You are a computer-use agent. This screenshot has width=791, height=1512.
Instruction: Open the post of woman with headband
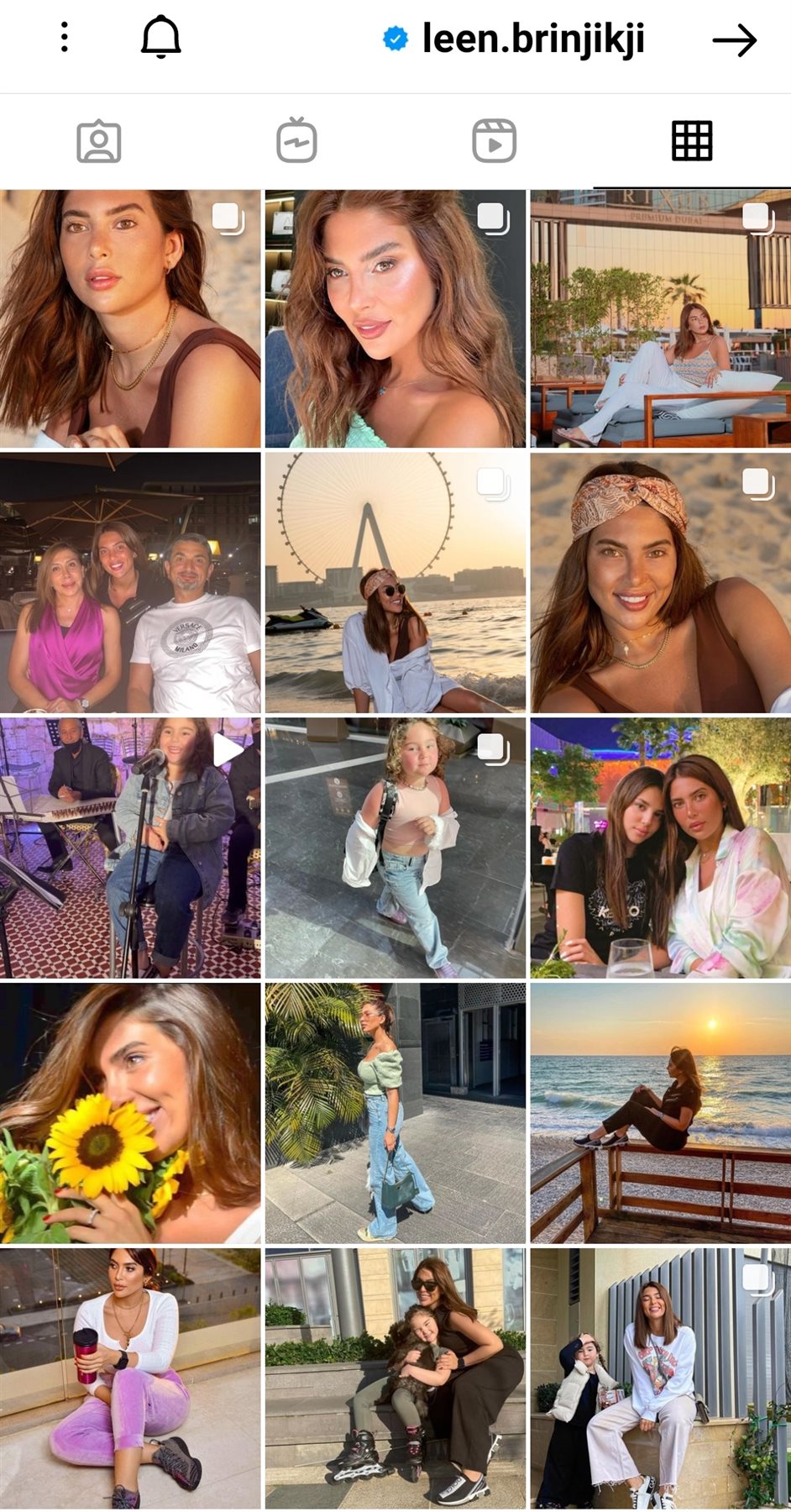pyautogui.click(x=660, y=583)
